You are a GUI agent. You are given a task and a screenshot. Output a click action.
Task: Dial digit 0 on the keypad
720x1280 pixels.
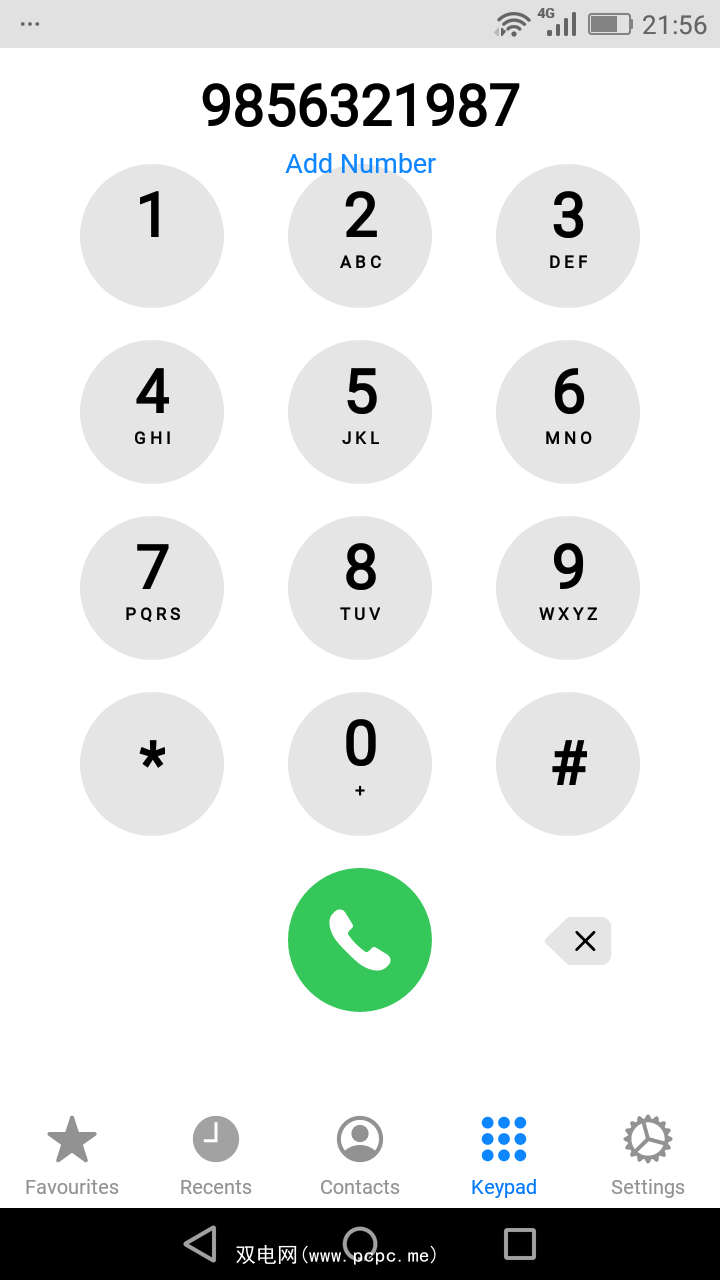[x=360, y=764]
